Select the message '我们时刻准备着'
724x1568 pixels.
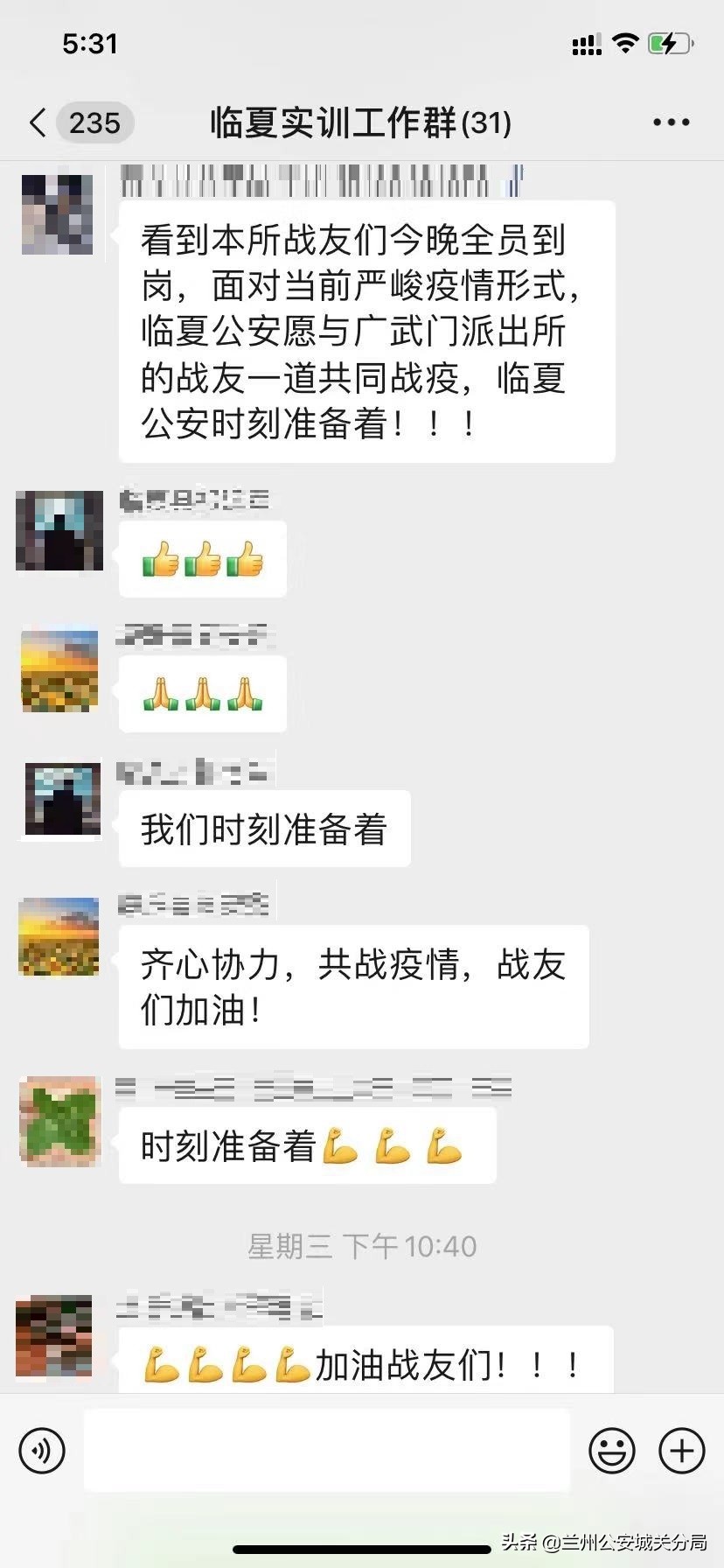point(264,828)
